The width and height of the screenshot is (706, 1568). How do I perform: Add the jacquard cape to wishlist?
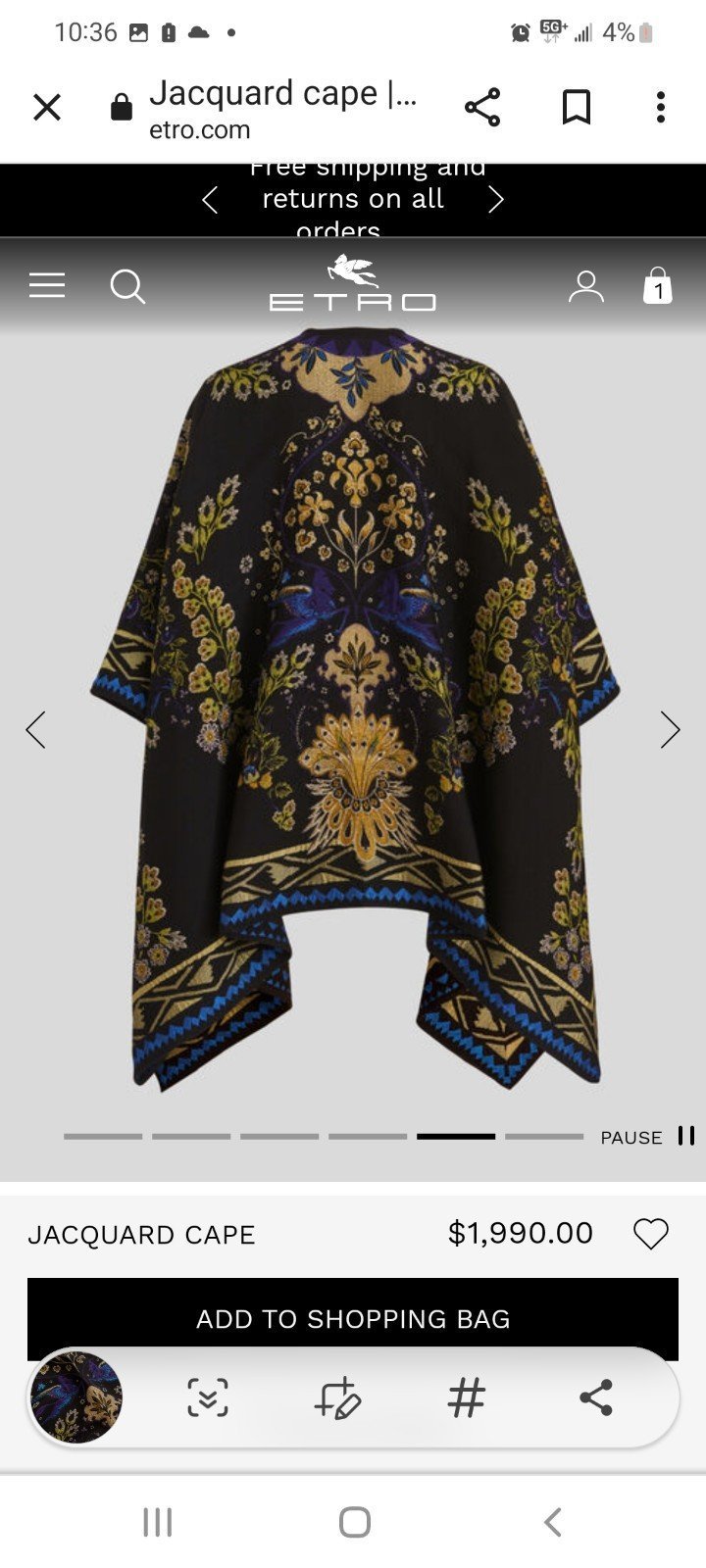point(650,1234)
